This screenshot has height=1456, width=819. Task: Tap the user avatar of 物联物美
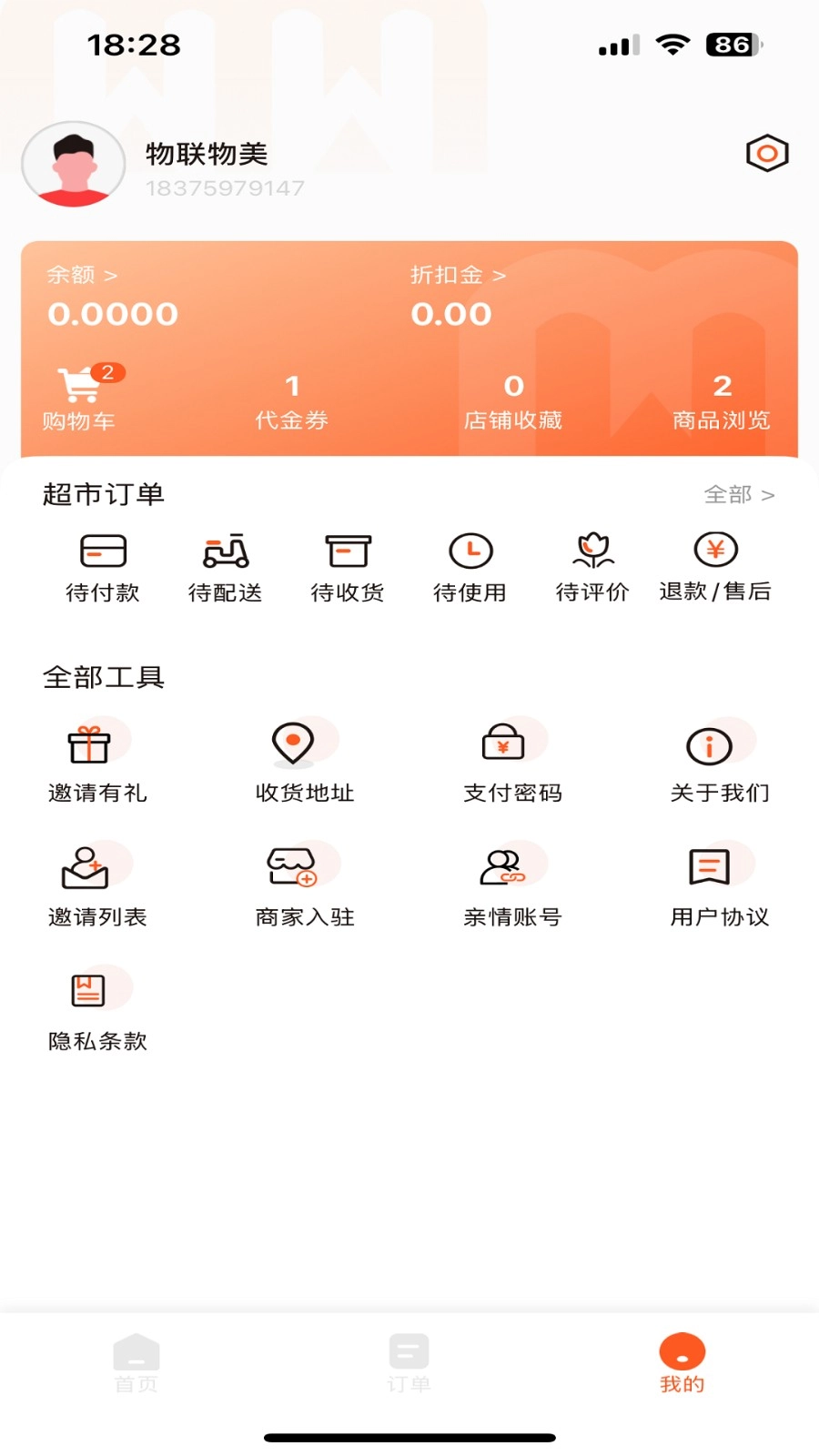click(x=74, y=165)
